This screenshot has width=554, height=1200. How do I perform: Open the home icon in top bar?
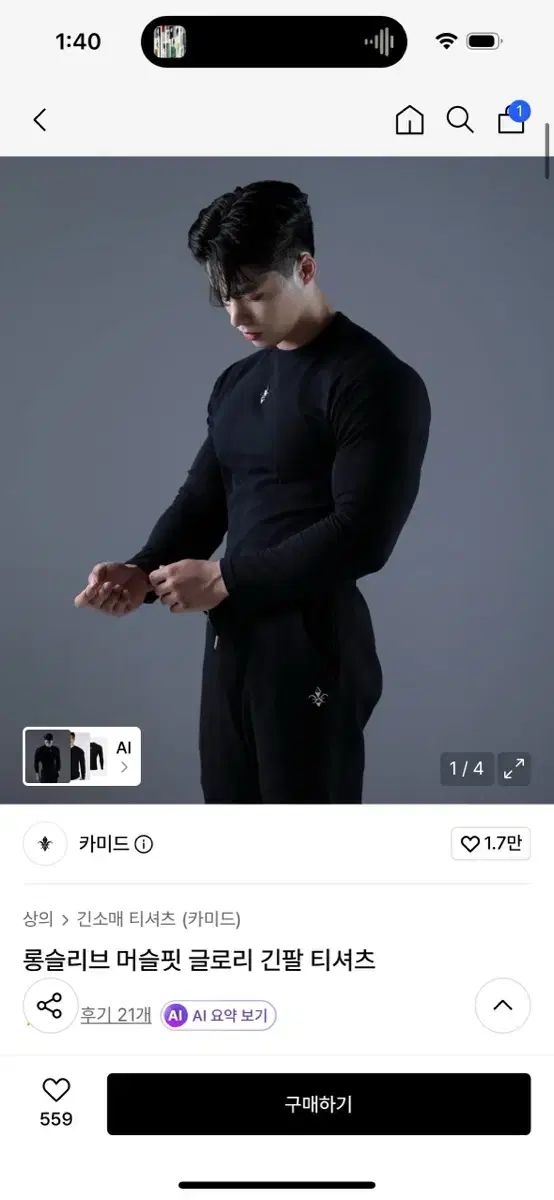[409, 120]
